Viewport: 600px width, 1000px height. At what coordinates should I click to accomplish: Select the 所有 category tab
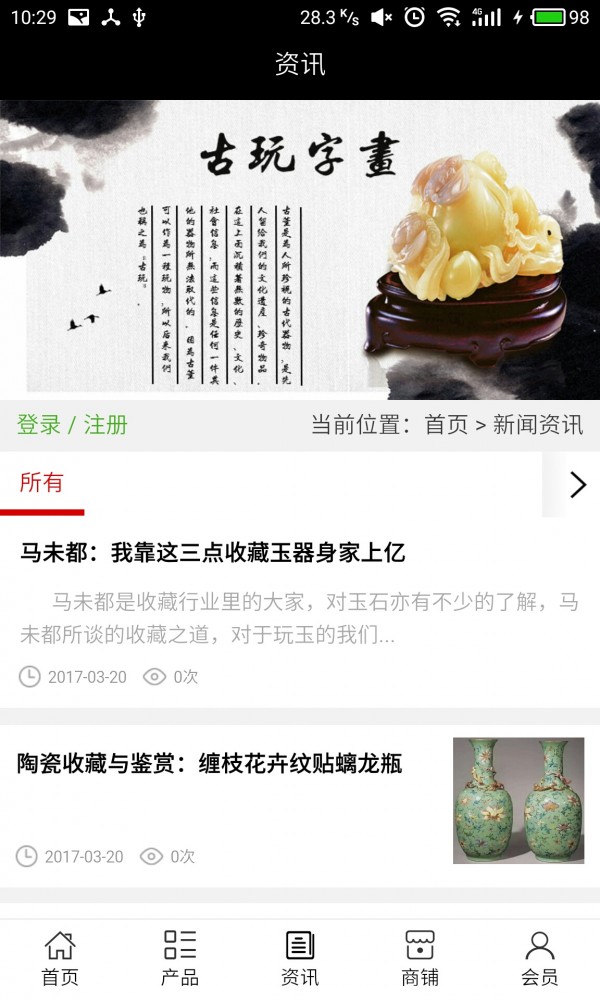(42, 483)
